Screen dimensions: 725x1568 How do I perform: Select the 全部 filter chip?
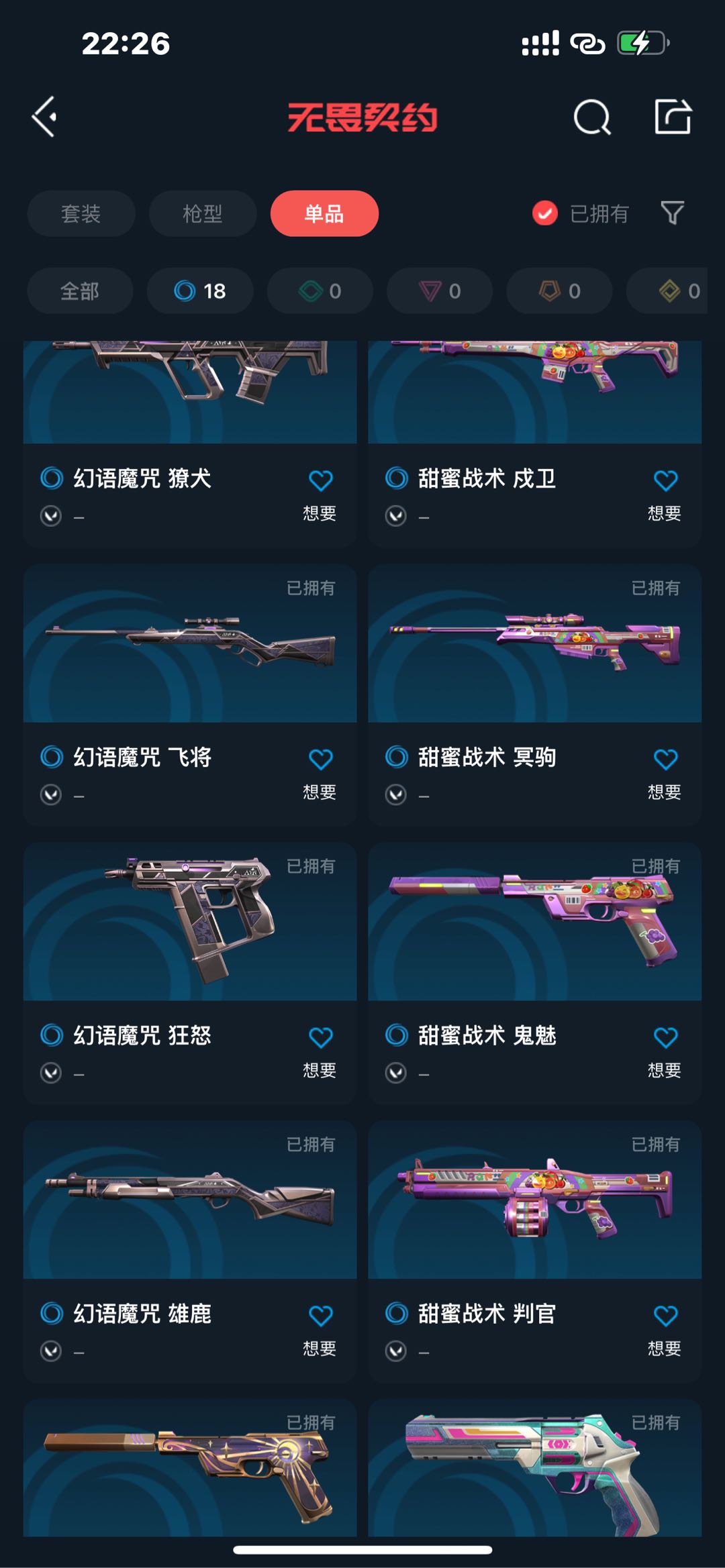click(80, 291)
